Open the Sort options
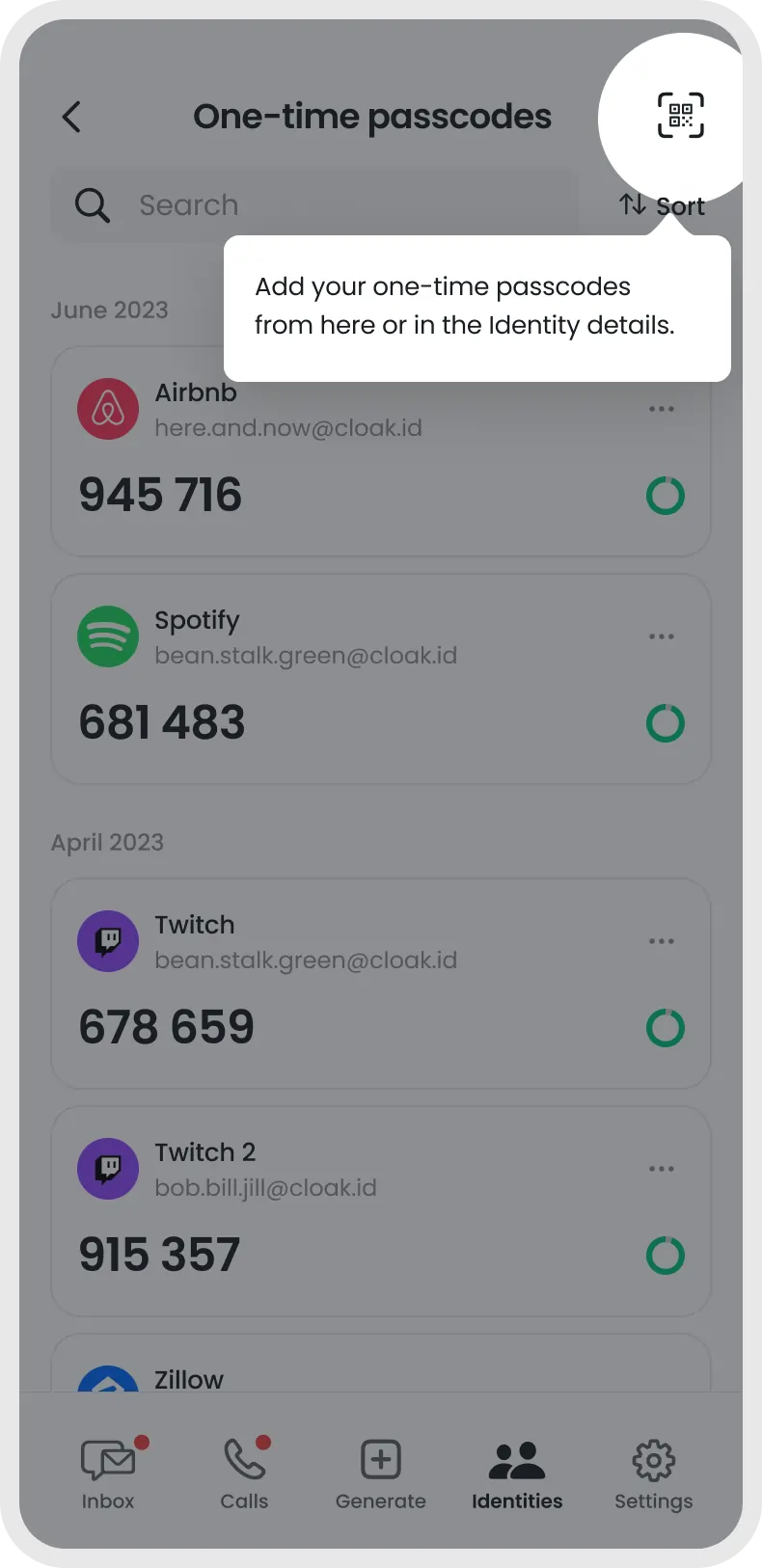The image size is (762, 1568). point(662,204)
